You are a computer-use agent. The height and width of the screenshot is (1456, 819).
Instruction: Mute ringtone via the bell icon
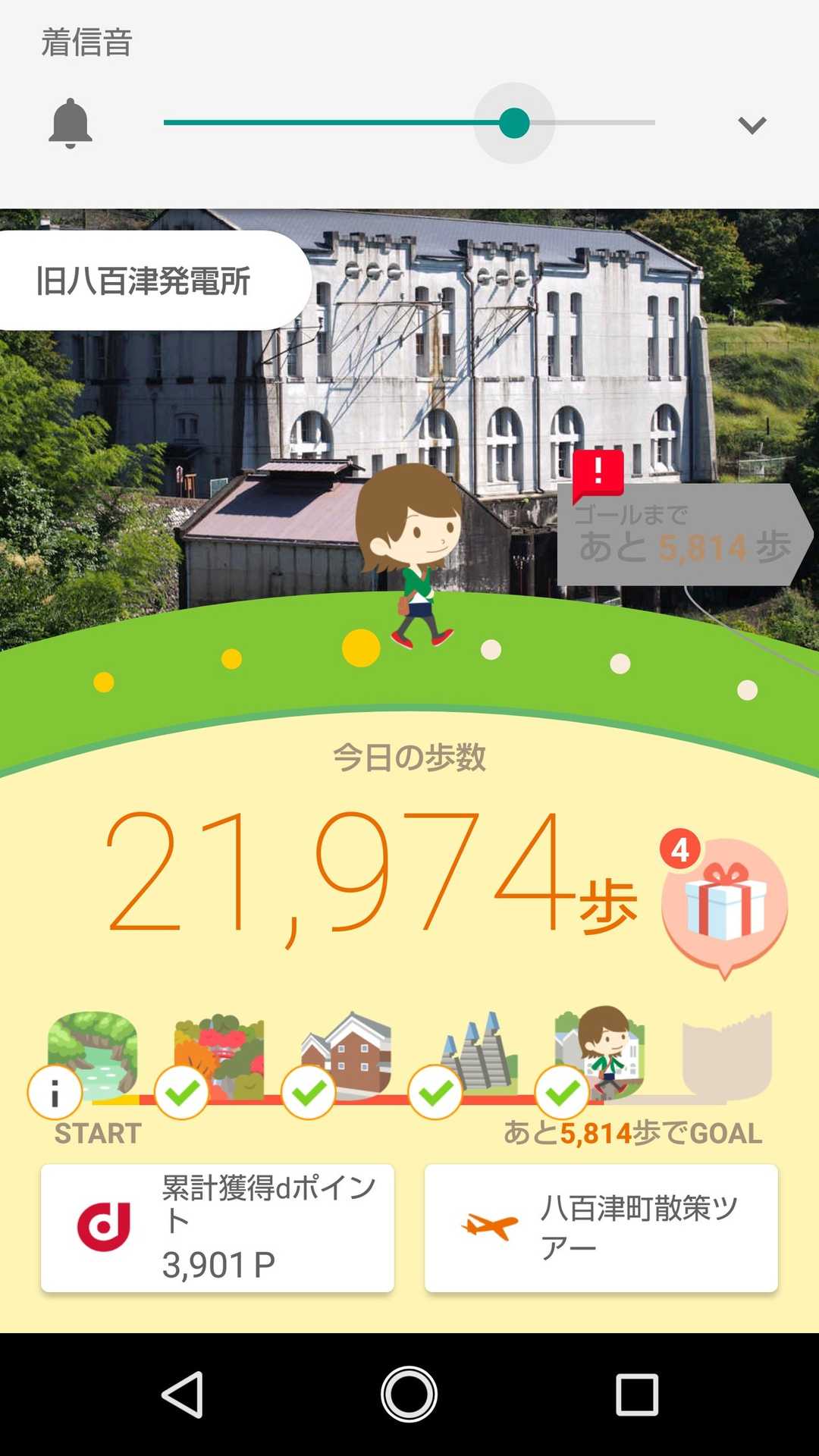pos(70,124)
